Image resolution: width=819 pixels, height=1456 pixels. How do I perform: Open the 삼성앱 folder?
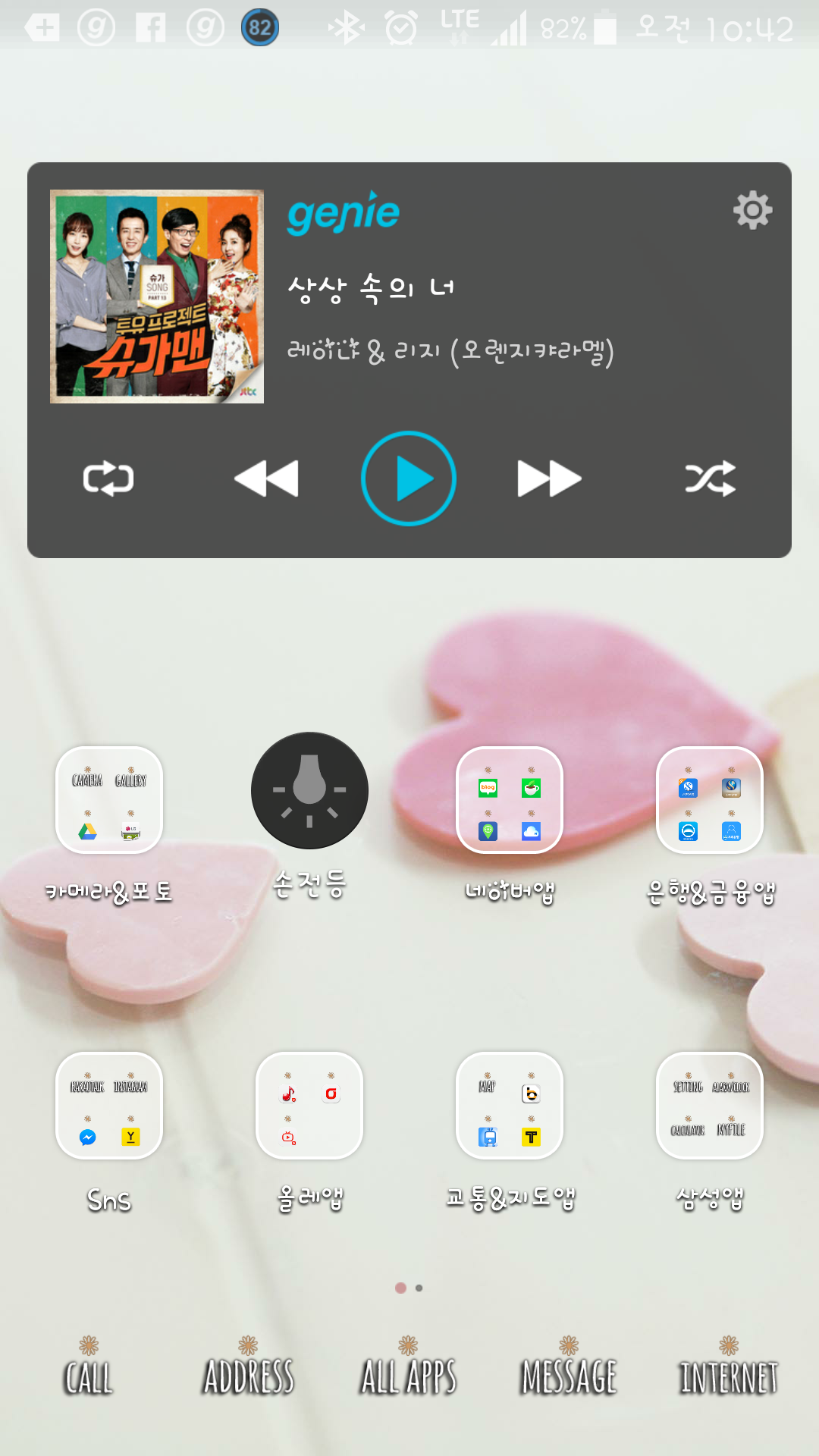tap(710, 1106)
